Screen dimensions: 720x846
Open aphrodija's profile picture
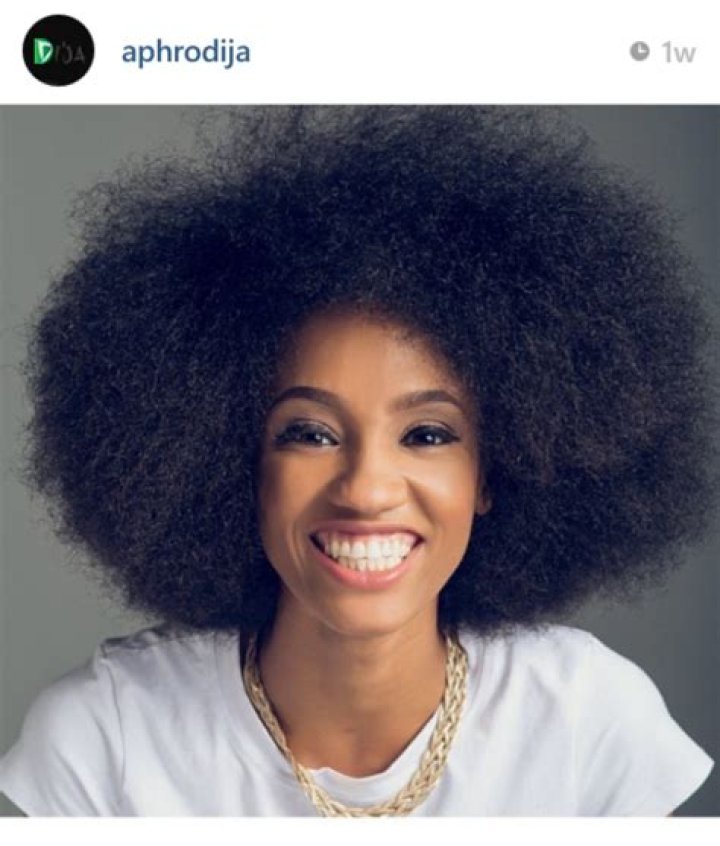(x=58, y=50)
